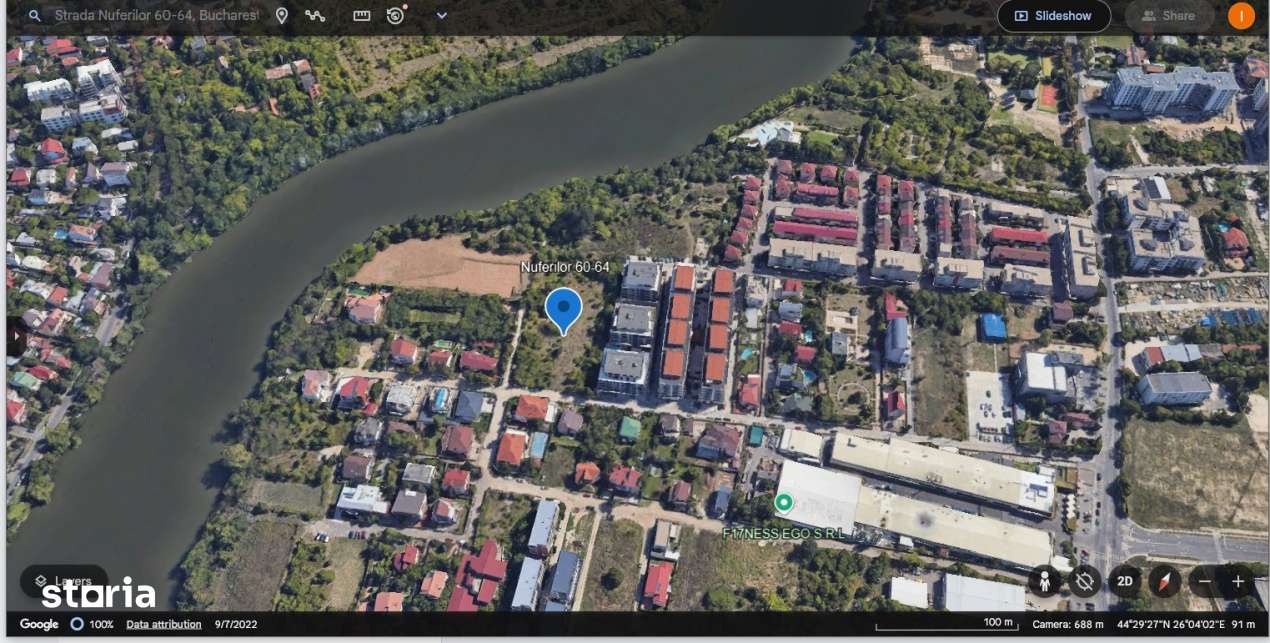Switch the map to 2D view
This screenshot has height=643, width=1270.
click(x=1125, y=581)
